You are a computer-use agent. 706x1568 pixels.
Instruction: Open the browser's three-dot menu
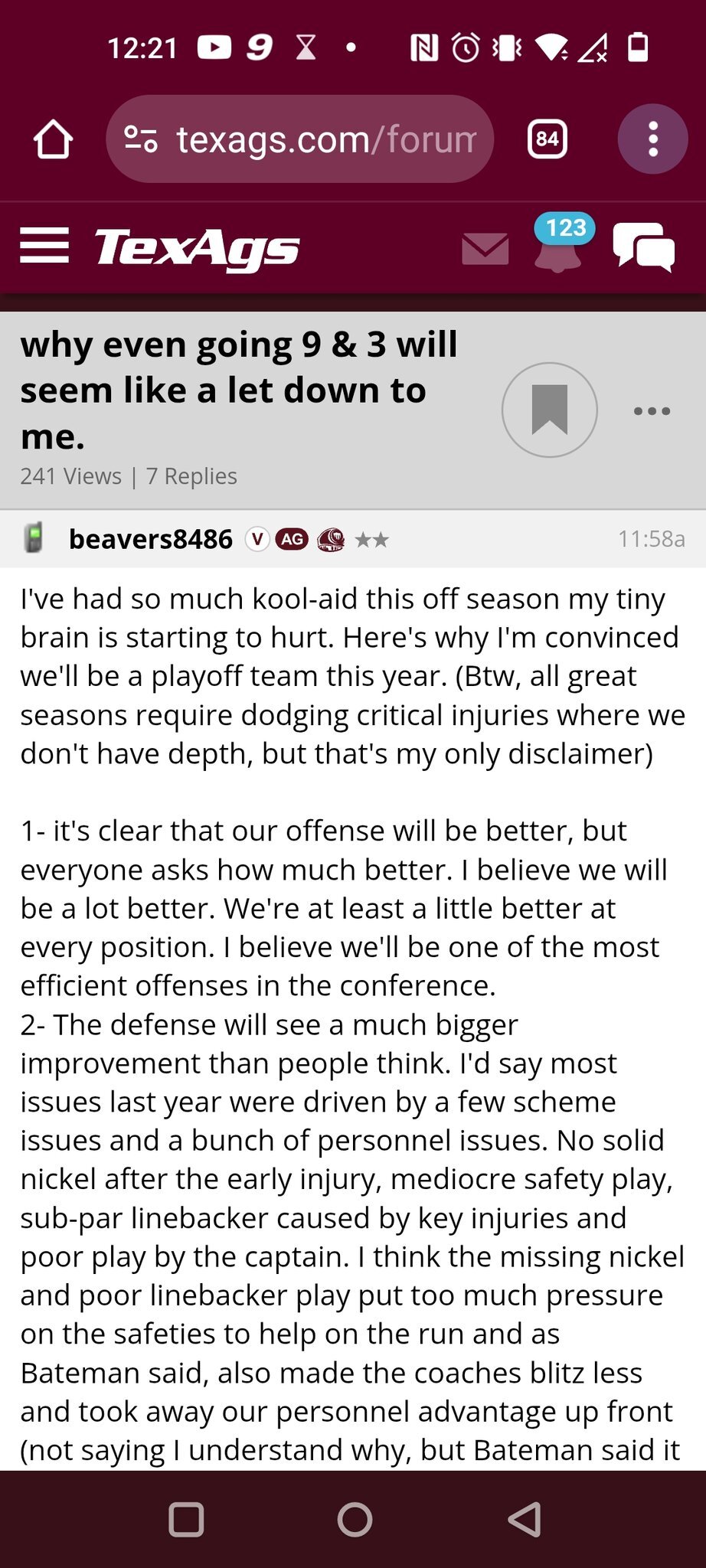coord(652,139)
